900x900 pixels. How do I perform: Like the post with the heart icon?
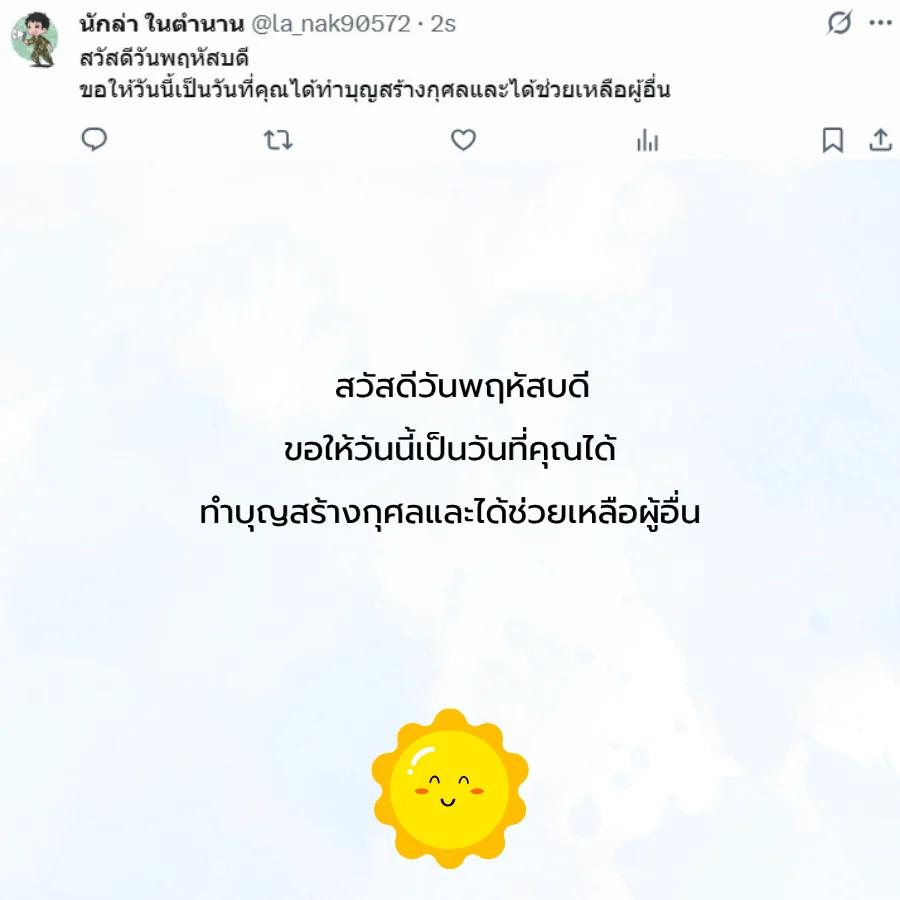[463, 140]
